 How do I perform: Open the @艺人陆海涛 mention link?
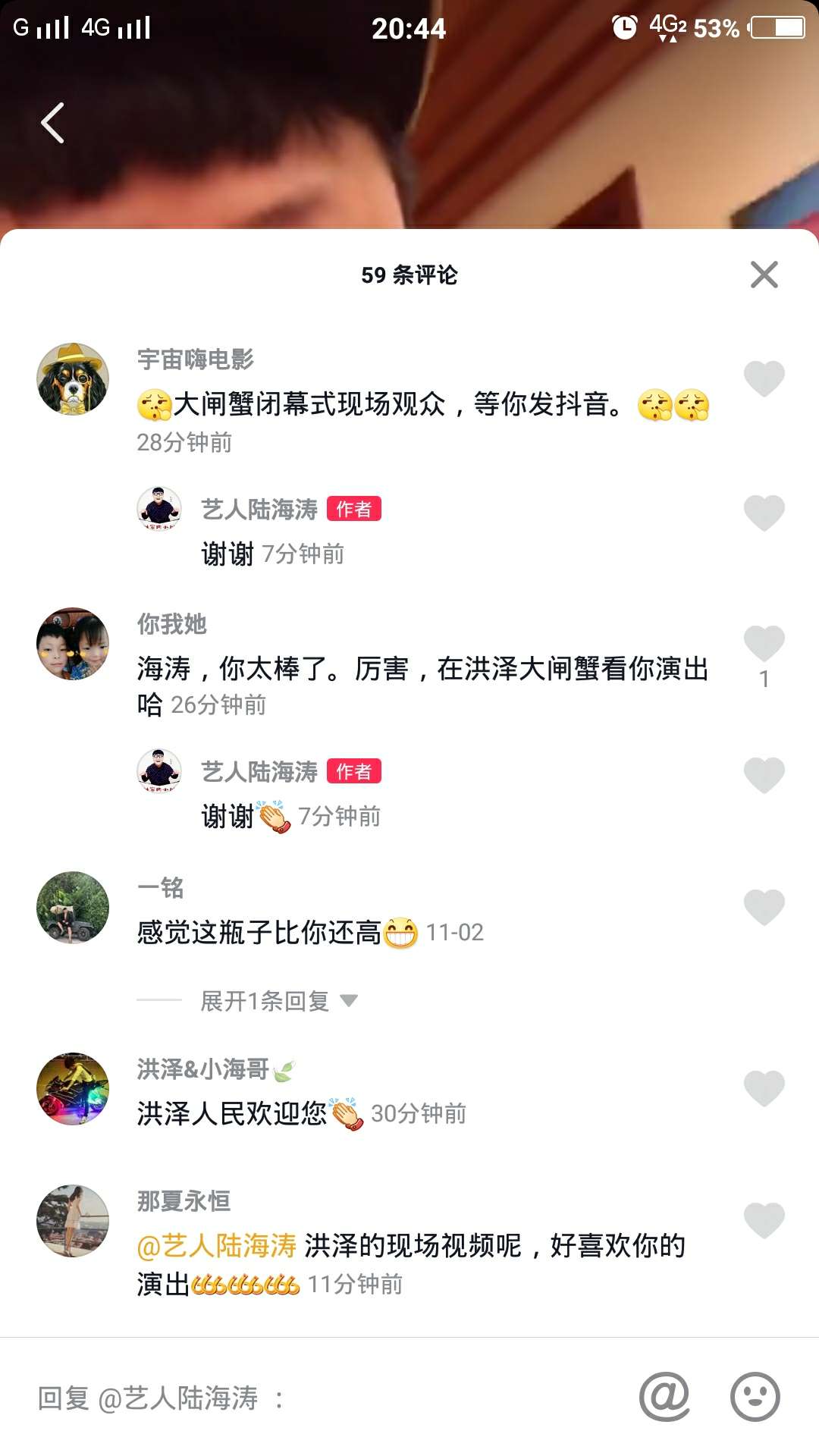[217, 1245]
